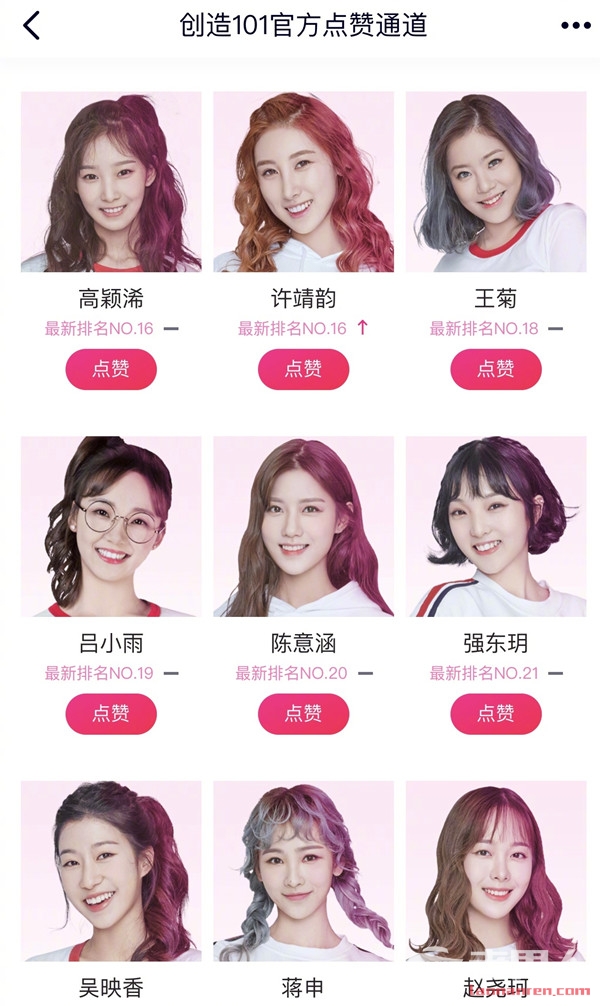Select 陈意涵's photo tile
Viewport: 600px width, 1006px height.
[304, 527]
